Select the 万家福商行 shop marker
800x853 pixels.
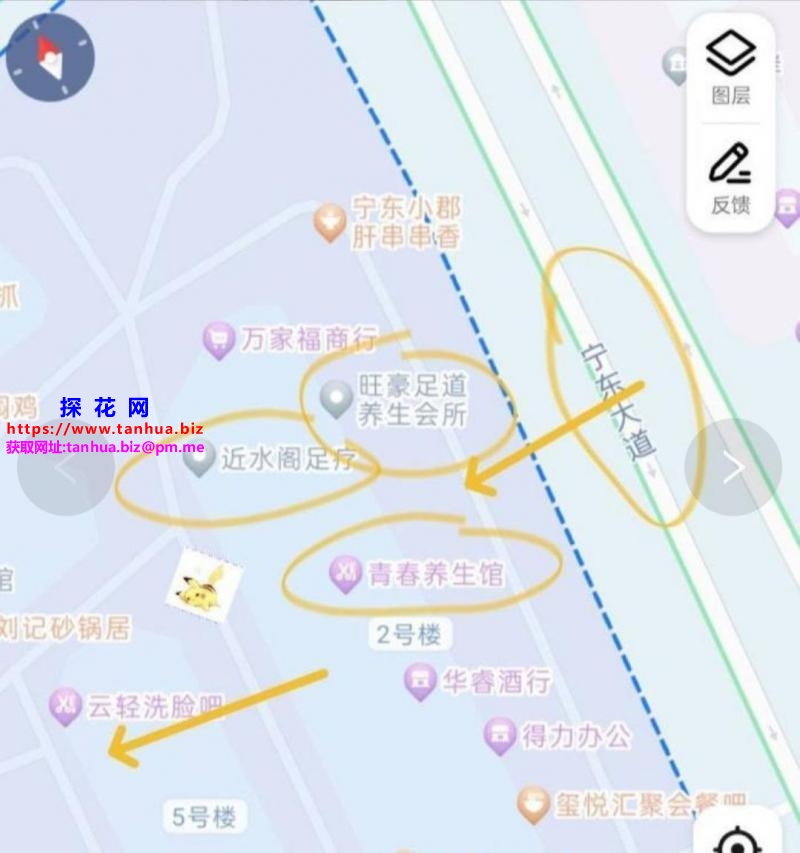click(219, 340)
